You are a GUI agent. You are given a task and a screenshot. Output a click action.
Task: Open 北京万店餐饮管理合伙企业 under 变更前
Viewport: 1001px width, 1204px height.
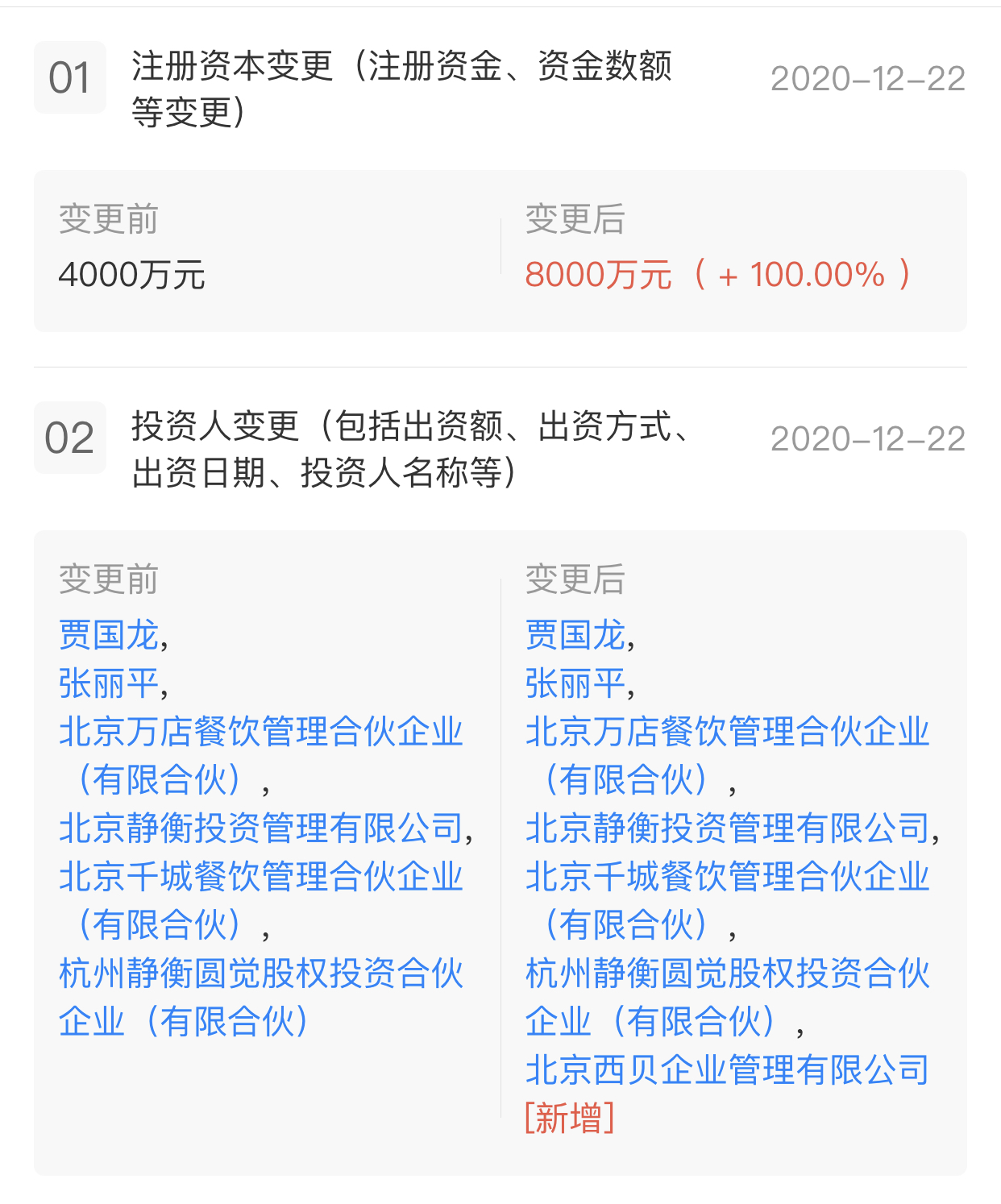point(260,732)
